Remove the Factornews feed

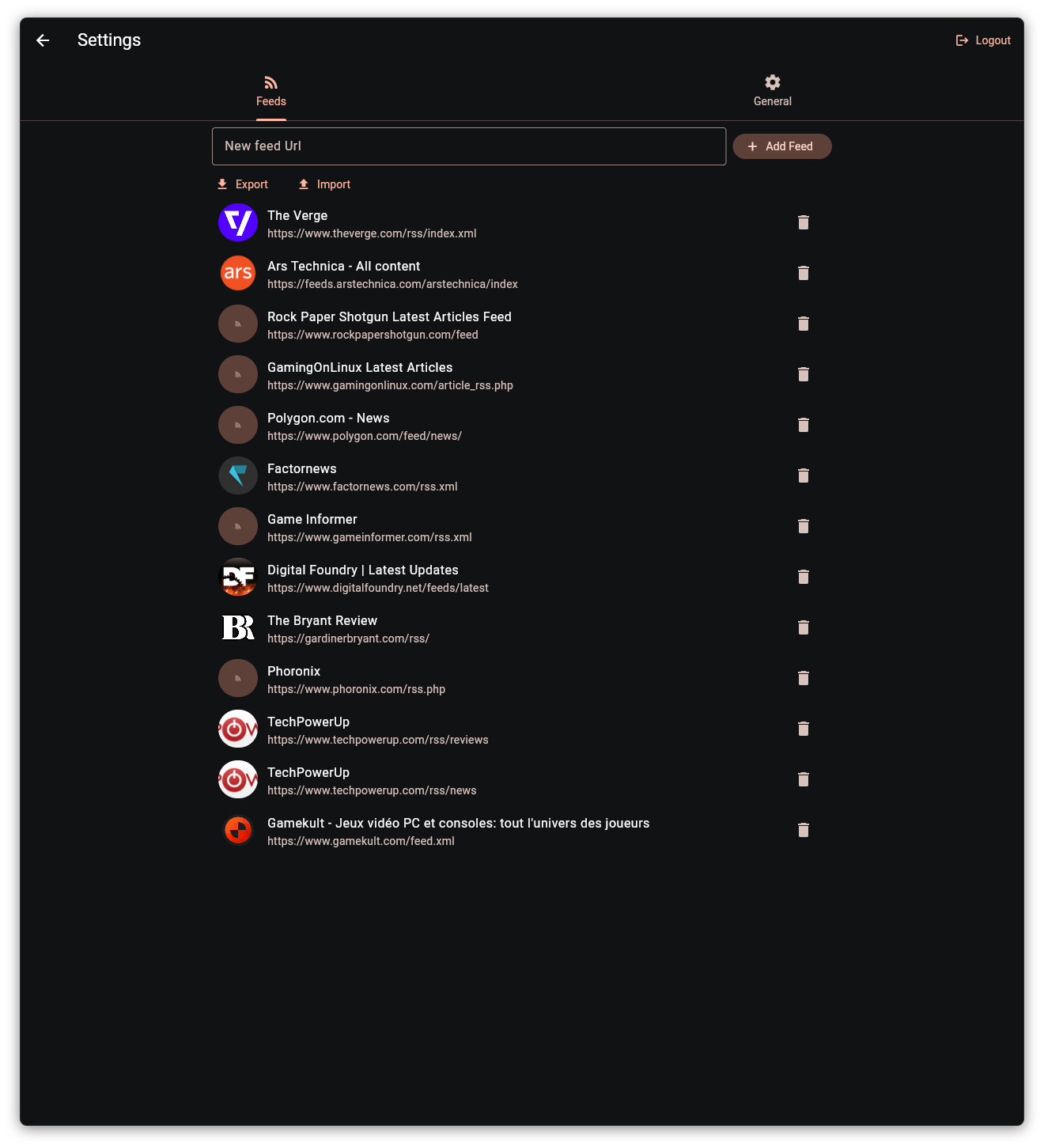click(803, 475)
